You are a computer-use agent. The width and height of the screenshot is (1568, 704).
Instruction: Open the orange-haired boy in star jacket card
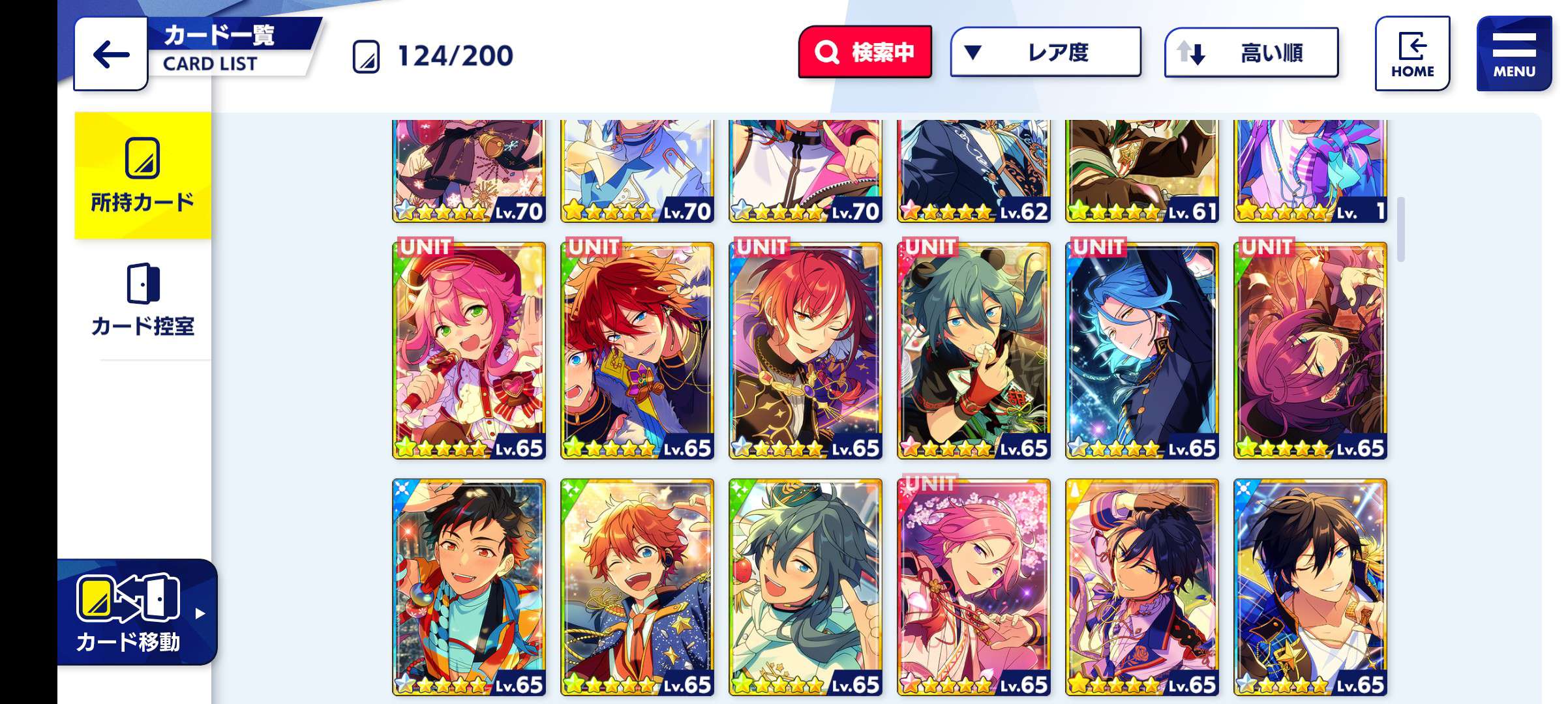(637, 587)
